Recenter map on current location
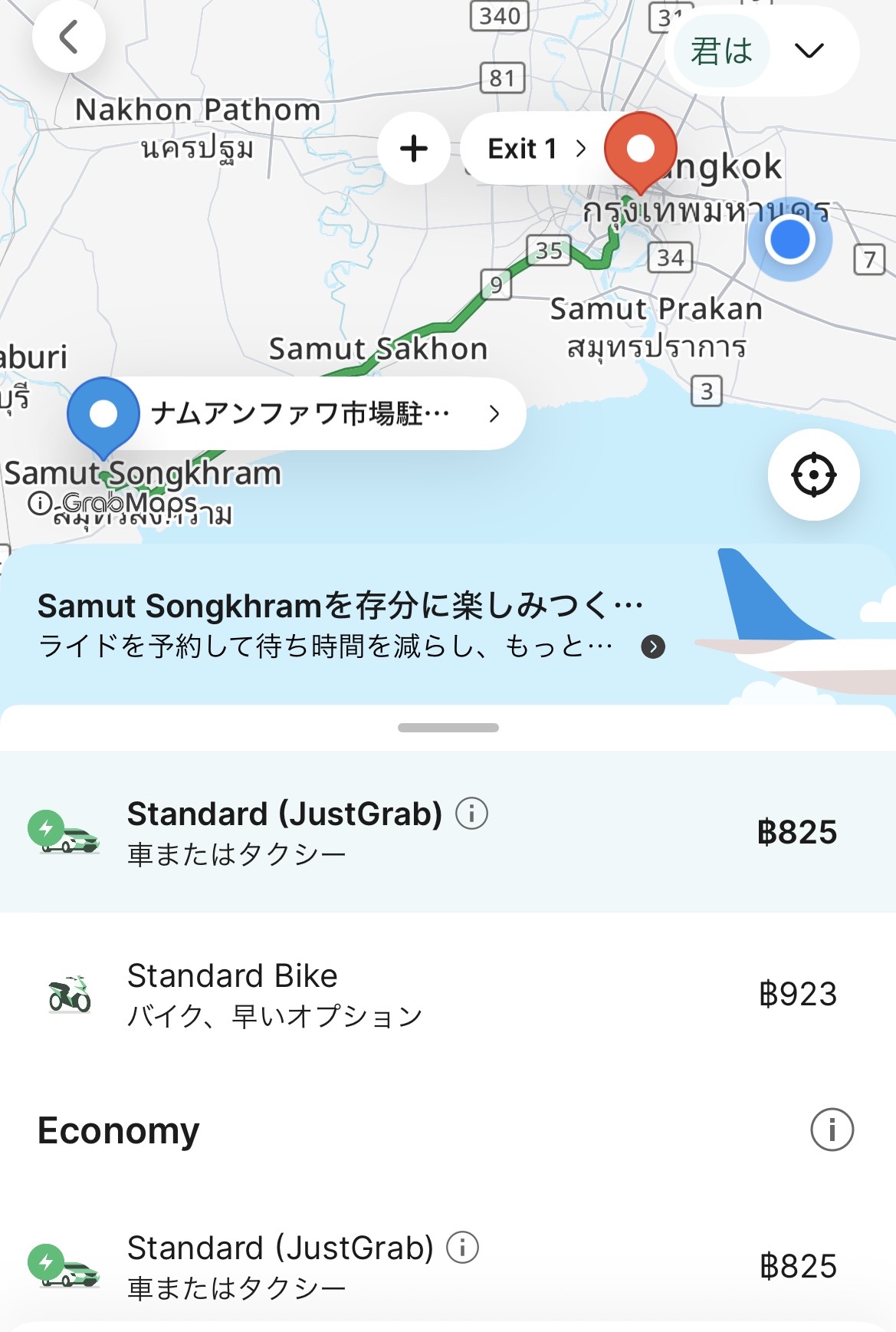Viewport: 896px width, 1332px height. (x=813, y=475)
